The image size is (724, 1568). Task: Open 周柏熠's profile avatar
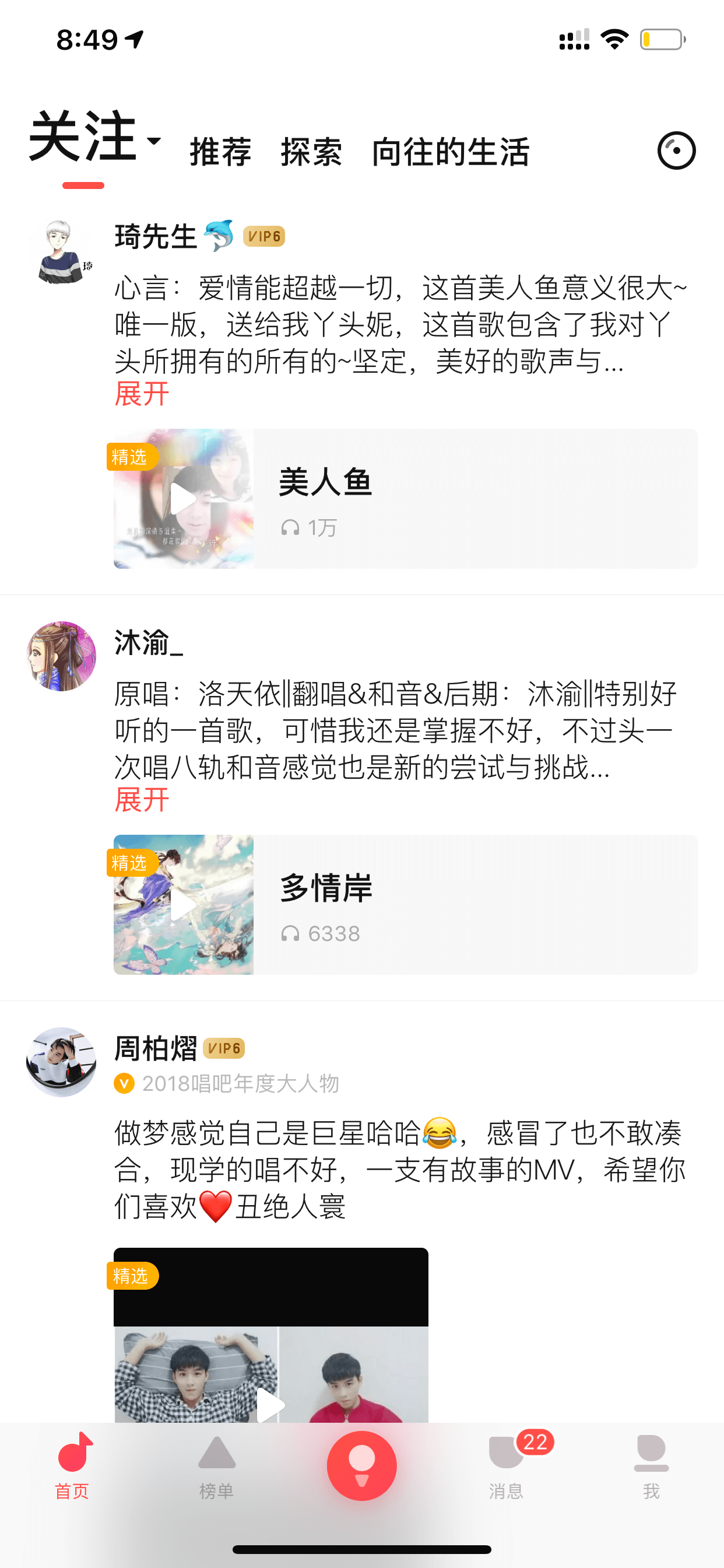61,1062
